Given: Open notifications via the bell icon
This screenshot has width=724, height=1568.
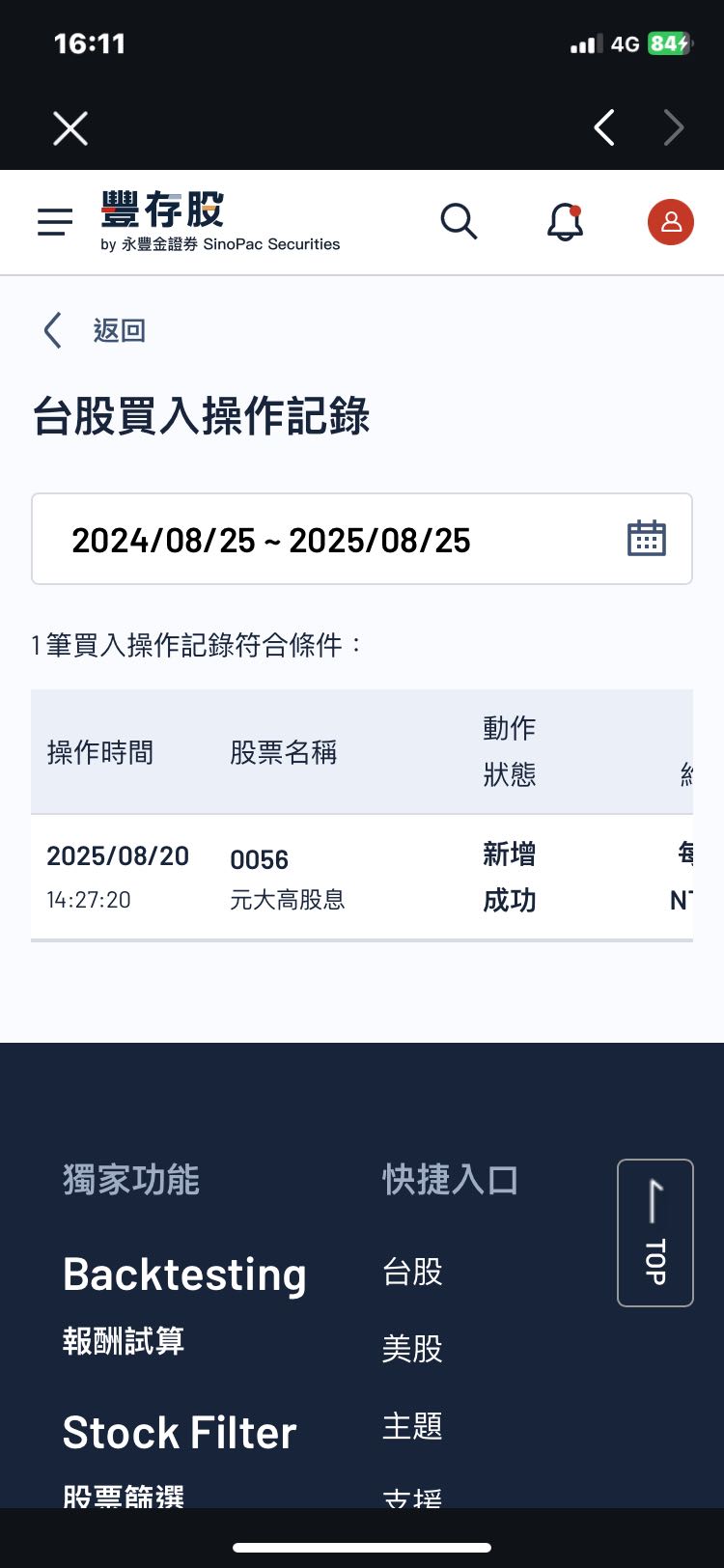Looking at the screenshot, I should point(566,222).
